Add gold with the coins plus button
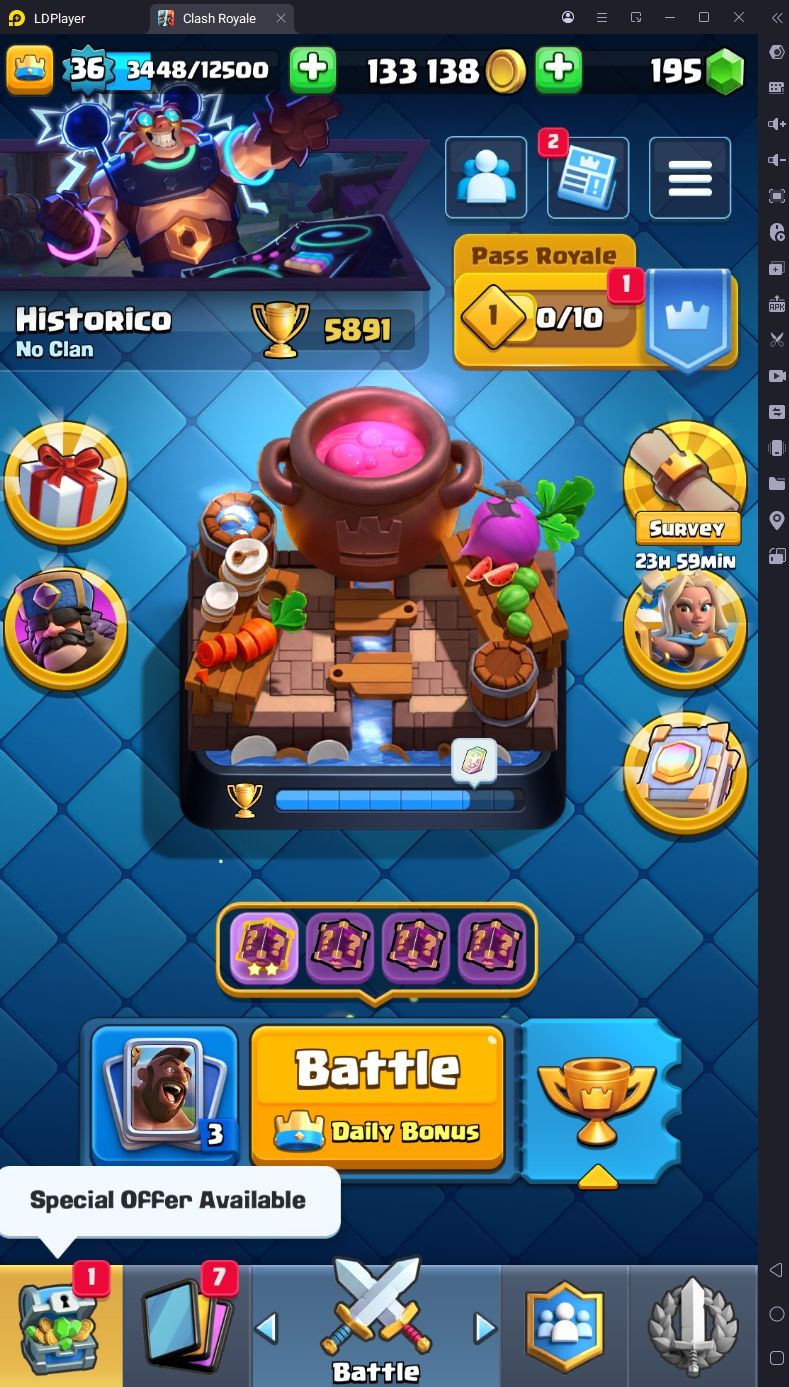 click(558, 70)
